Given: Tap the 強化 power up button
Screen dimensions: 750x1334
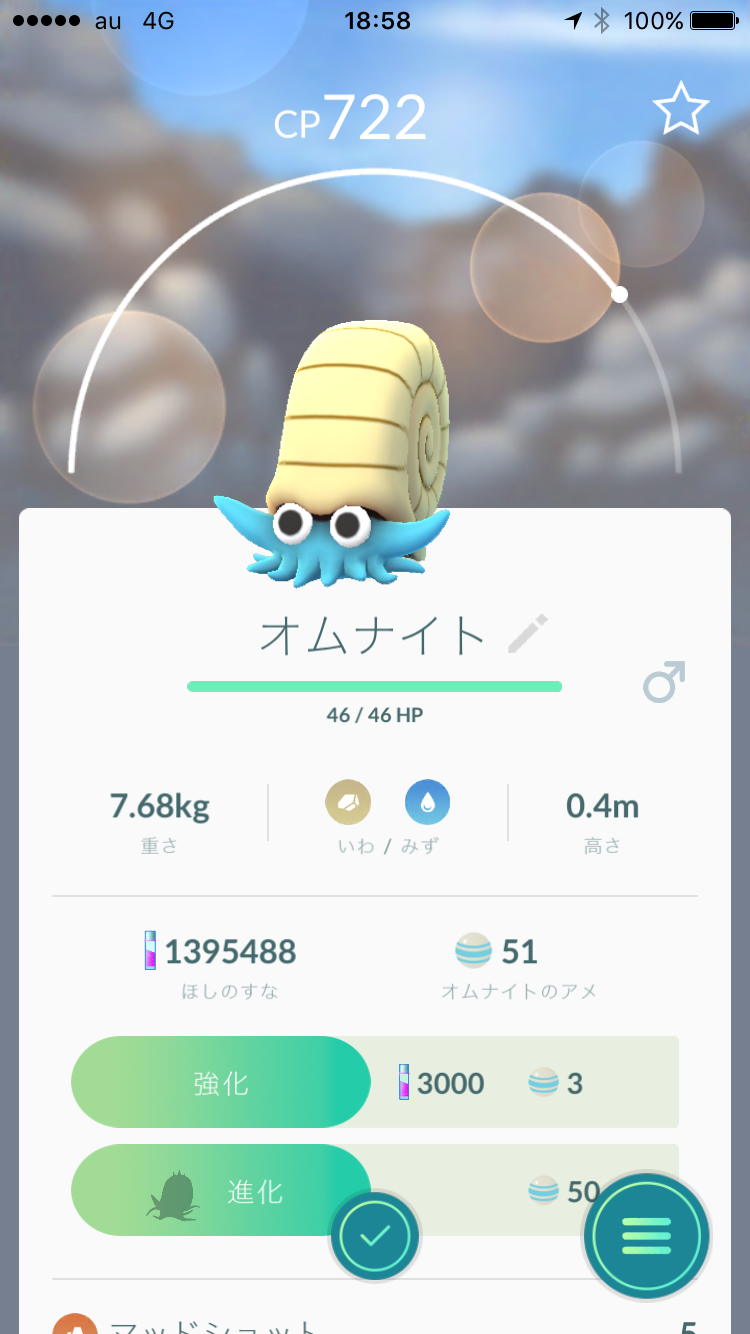Looking at the screenshot, I should tap(221, 1082).
